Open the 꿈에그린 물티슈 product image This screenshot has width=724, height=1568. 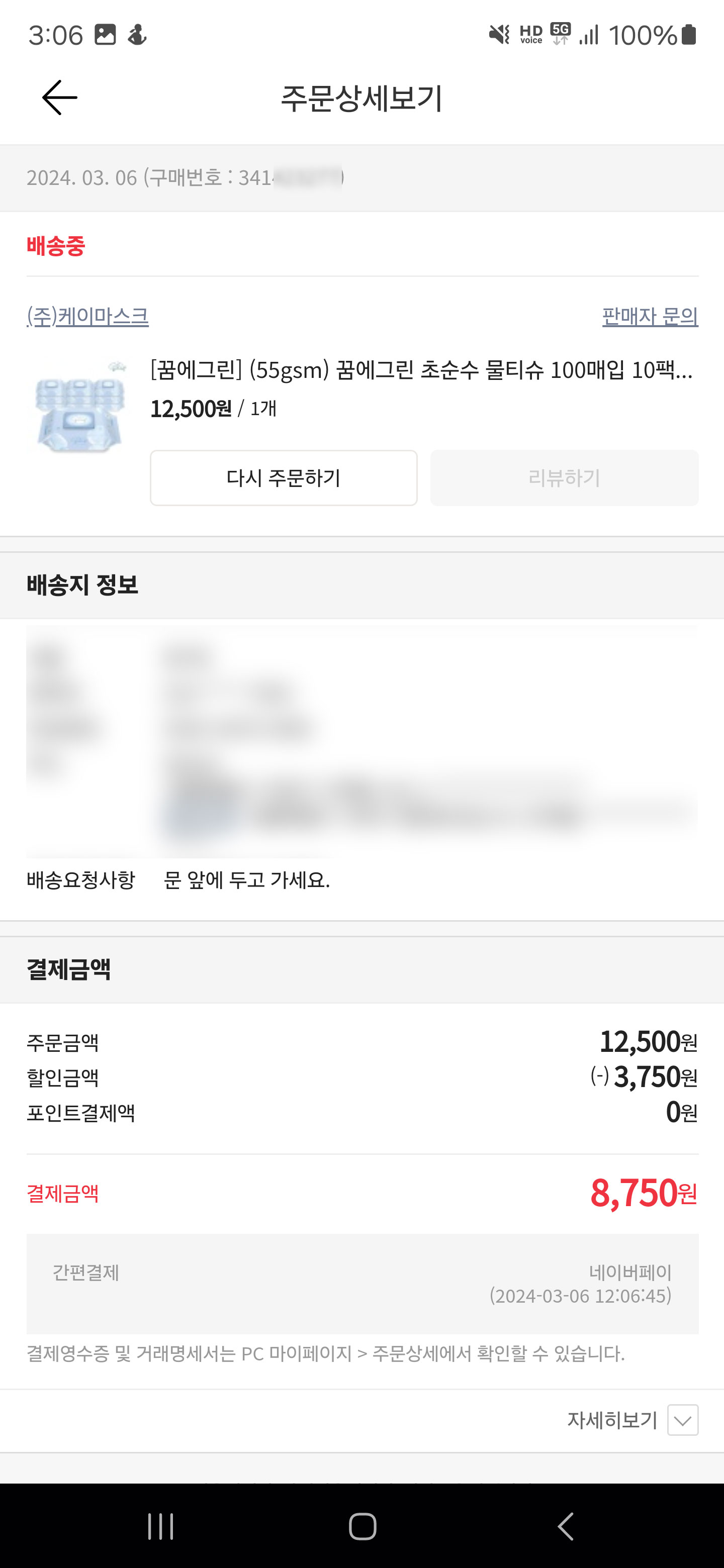pyautogui.click(x=81, y=407)
